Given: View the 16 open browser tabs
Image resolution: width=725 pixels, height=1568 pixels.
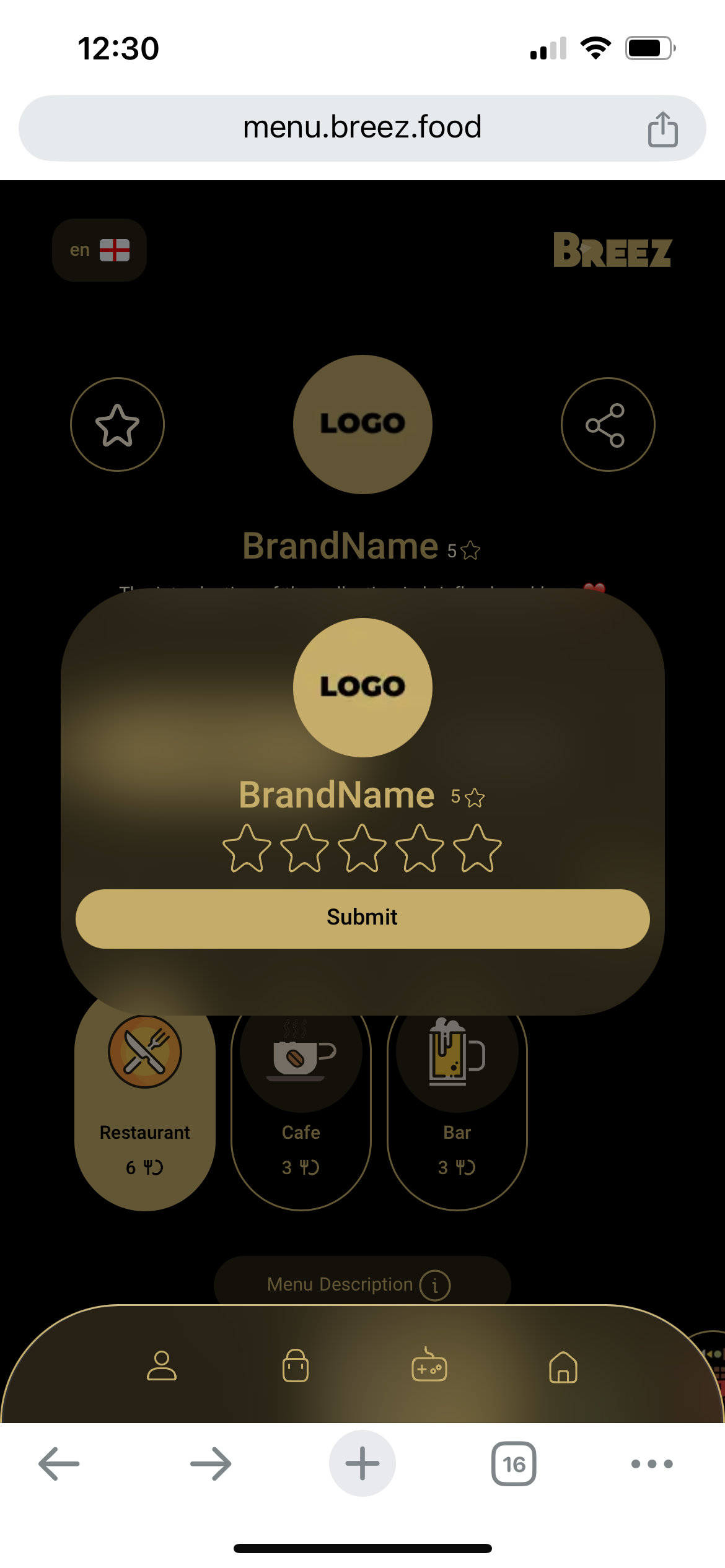Looking at the screenshot, I should (x=514, y=1464).
